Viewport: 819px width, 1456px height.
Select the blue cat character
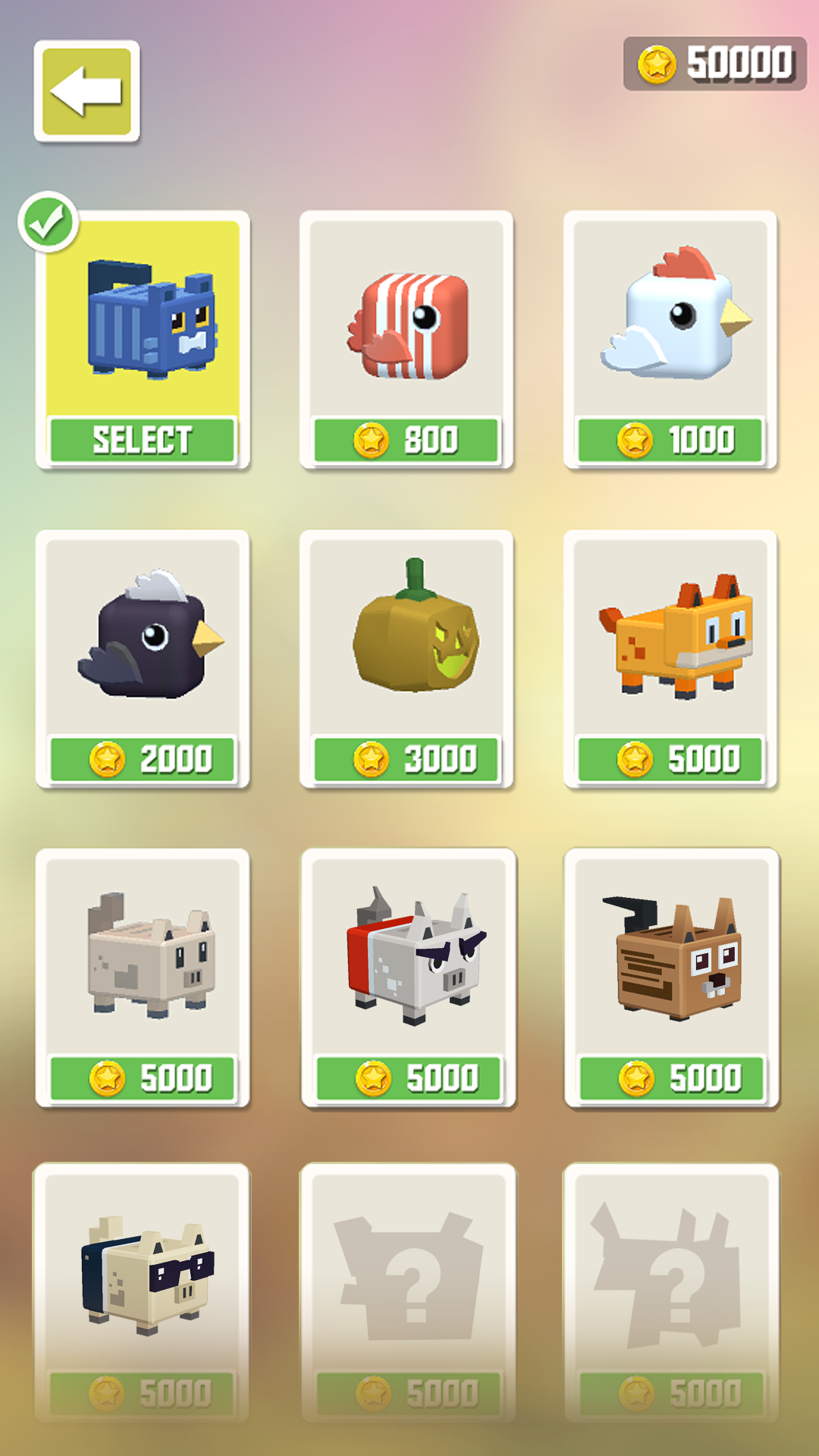click(143, 440)
